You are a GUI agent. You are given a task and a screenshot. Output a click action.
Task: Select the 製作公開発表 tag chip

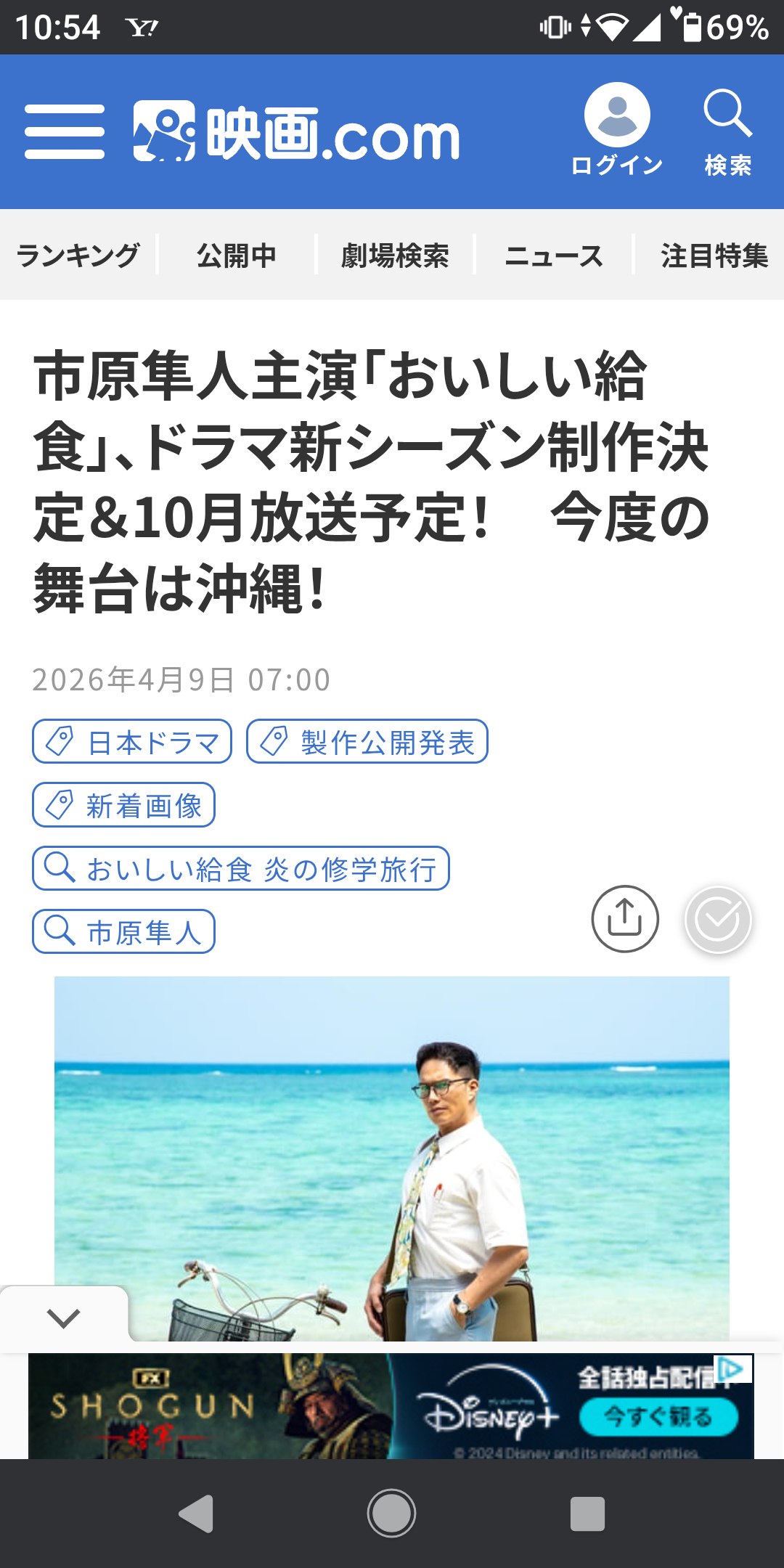pos(367,742)
